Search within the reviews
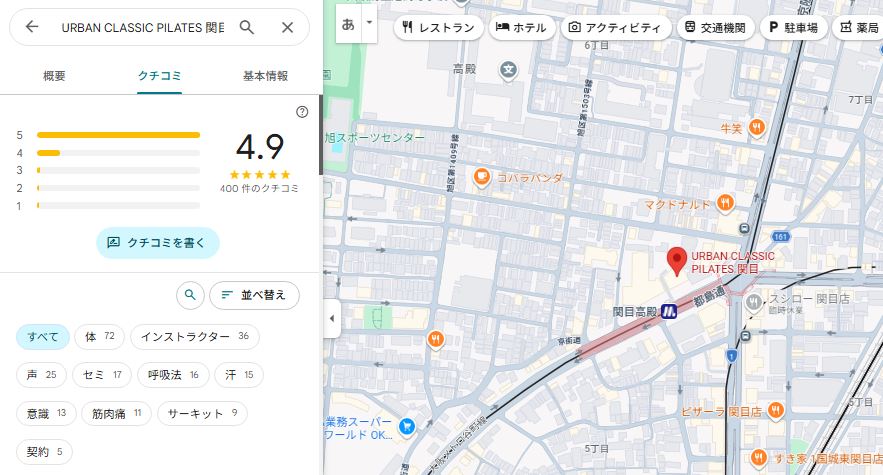This screenshot has width=883, height=475. coord(189,295)
